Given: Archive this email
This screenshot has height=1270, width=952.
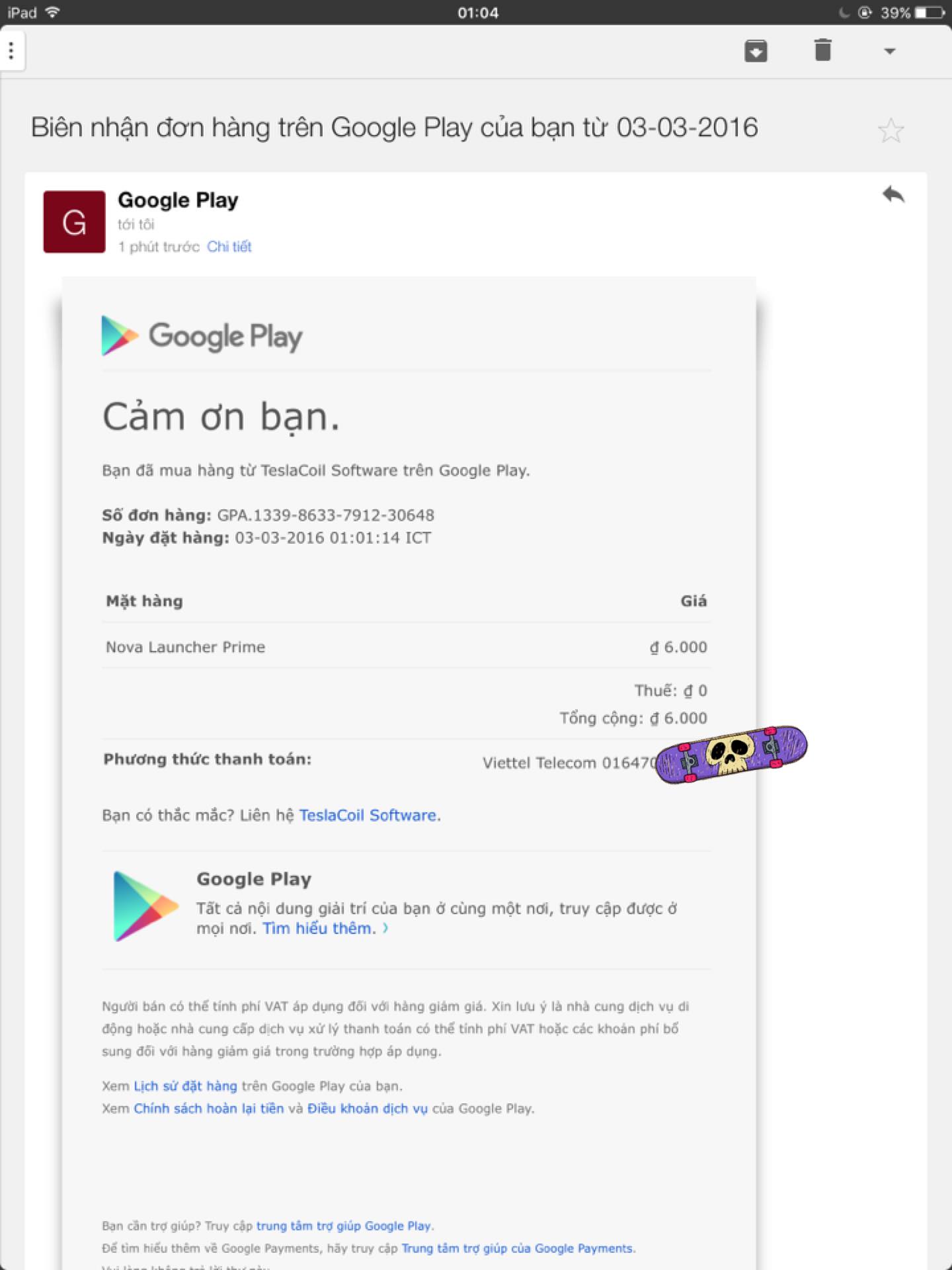Looking at the screenshot, I should click(x=756, y=51).
